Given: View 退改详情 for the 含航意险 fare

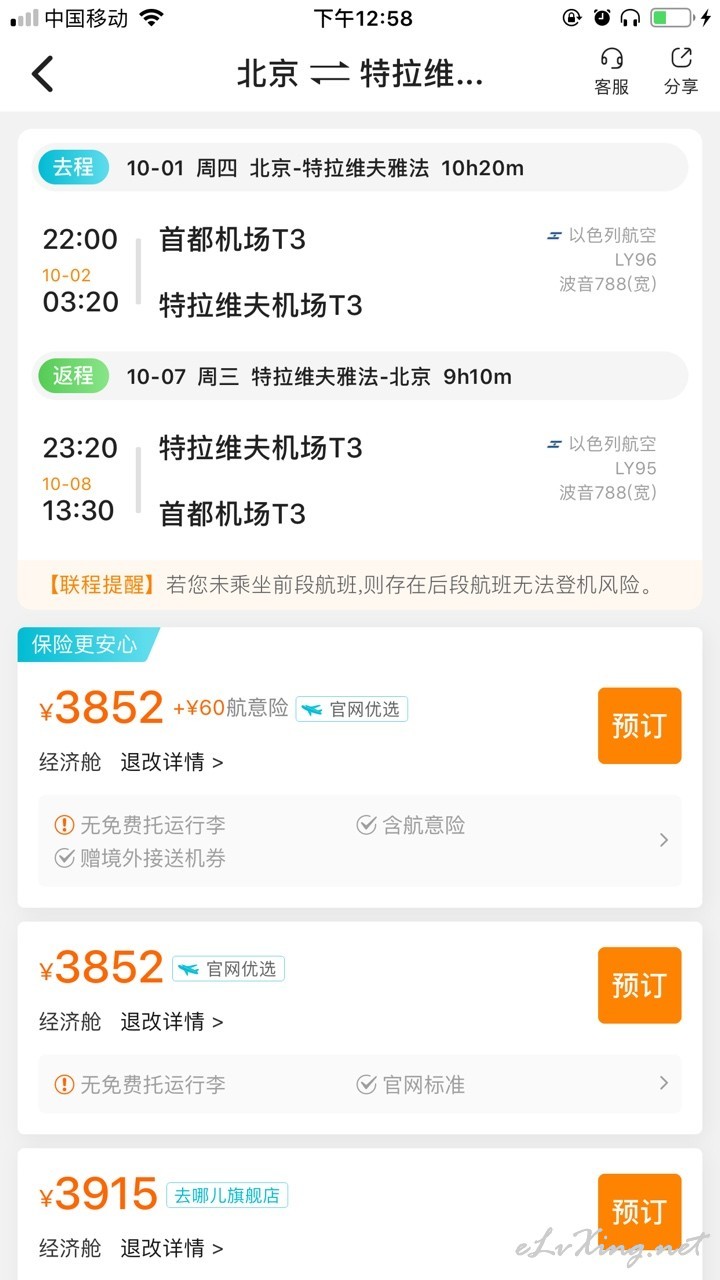Looking at the screenshot, I should 172,762.
